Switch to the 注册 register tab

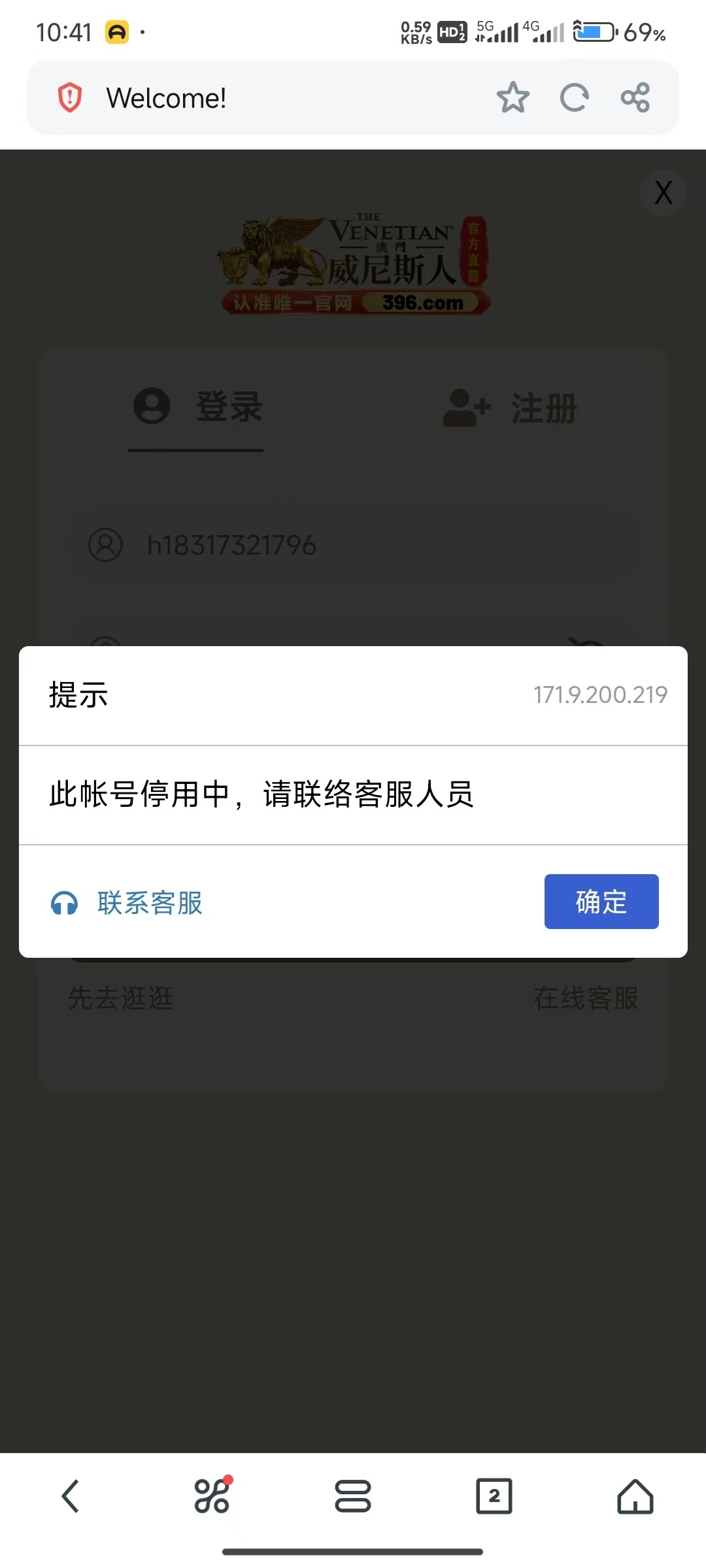point(543,406)
